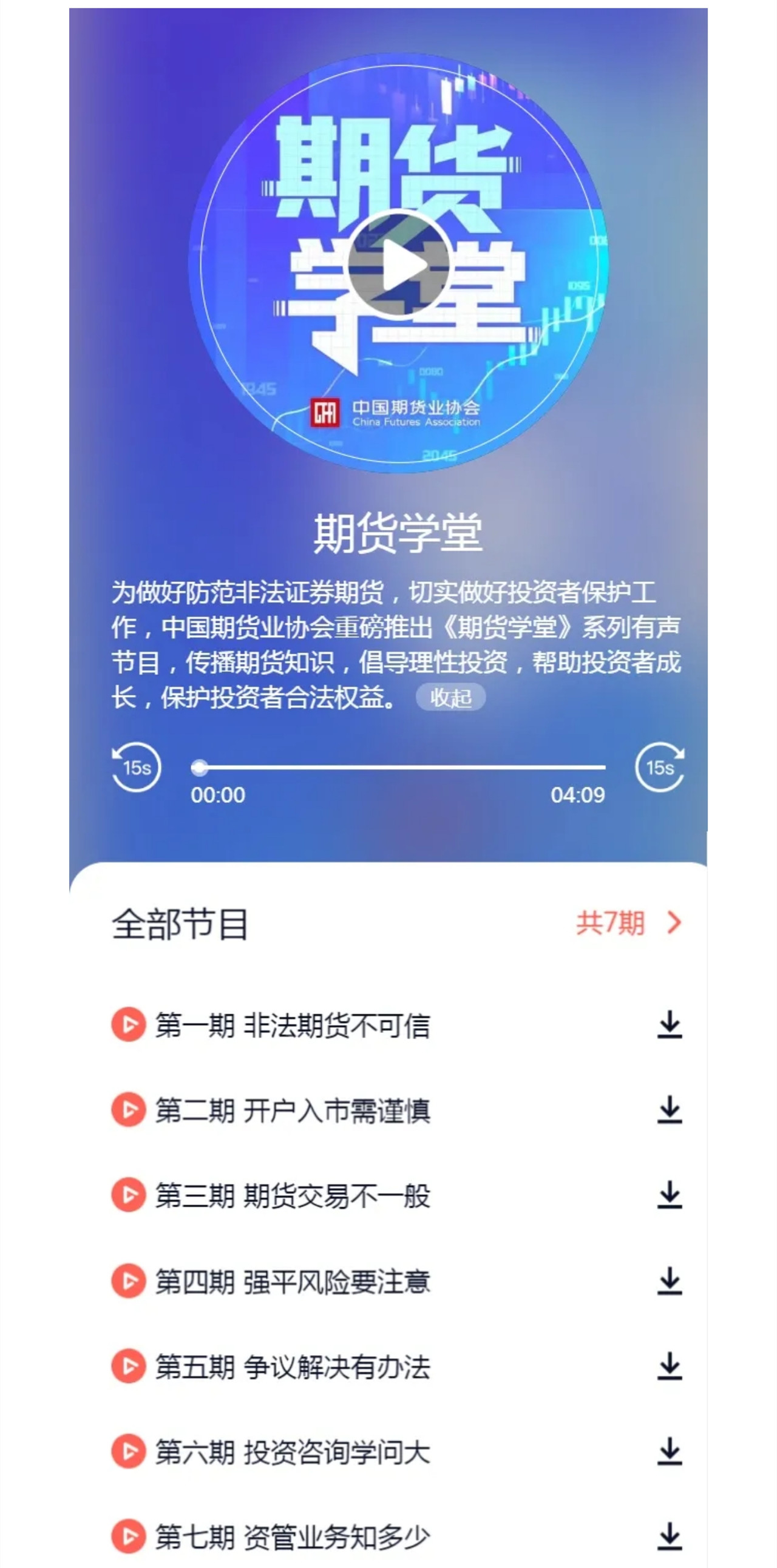The width and height of the screenshot is (777, 1568).
Task: Tap the playback progress slider
Action: 398,768
